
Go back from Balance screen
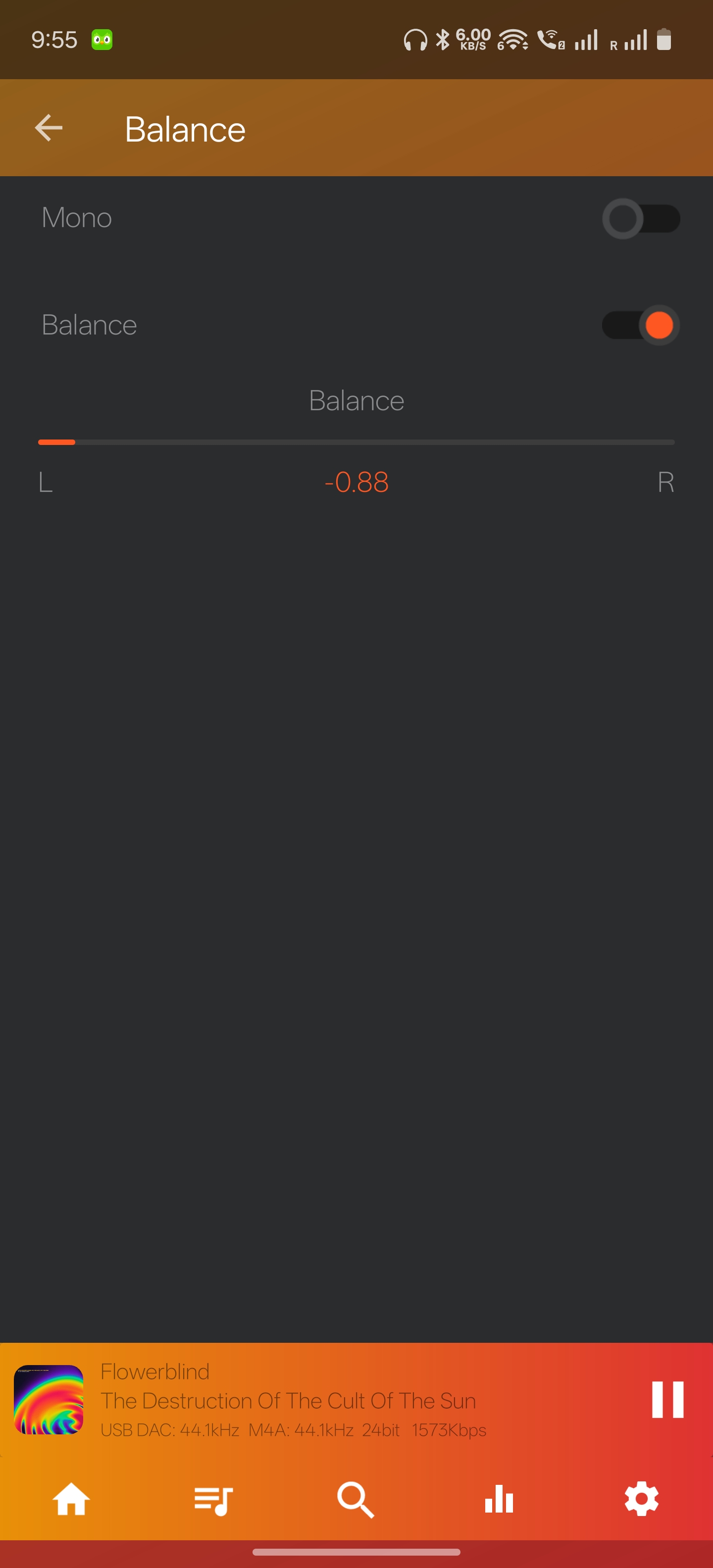(x=49, y=128)
